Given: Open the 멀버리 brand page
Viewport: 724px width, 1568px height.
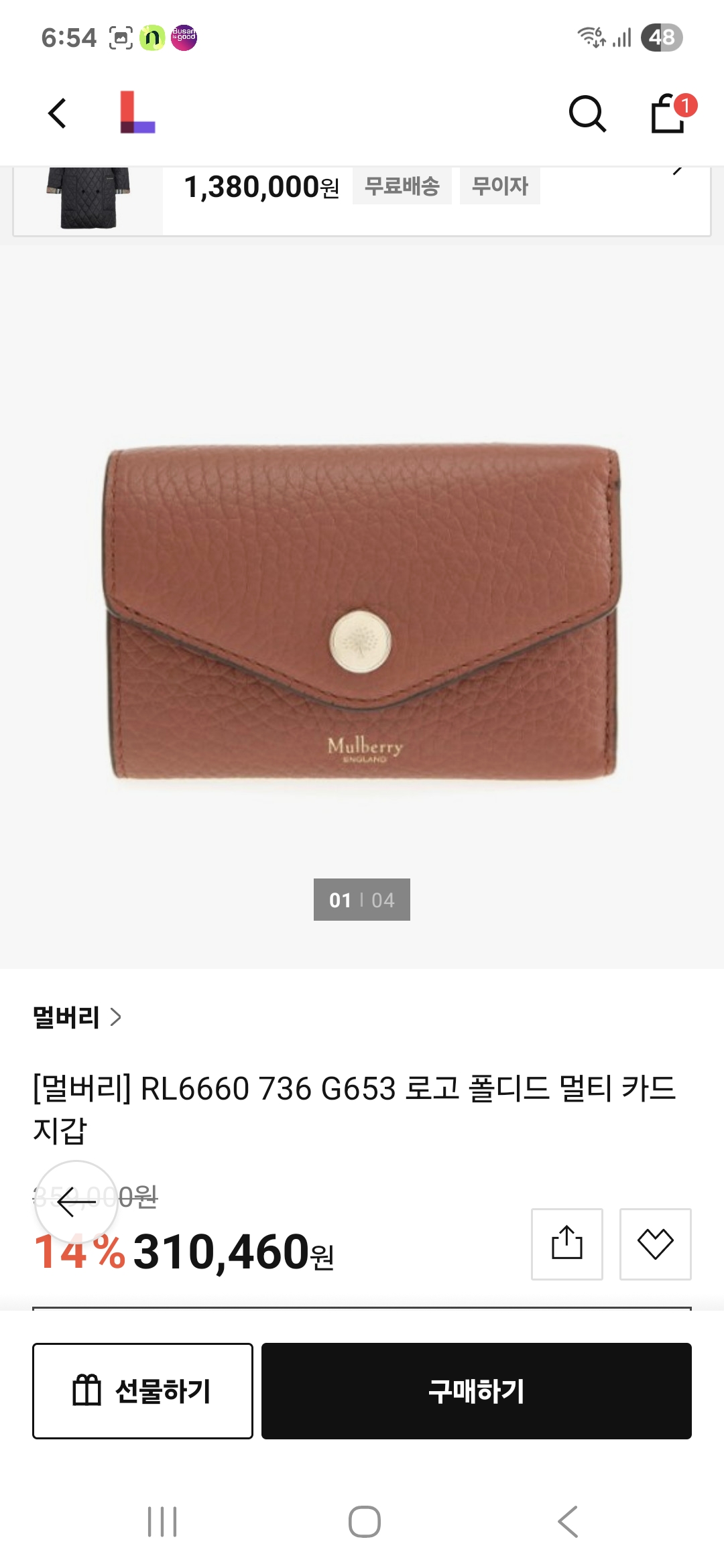Looking at the screenshot, I should coord(77,1017).
